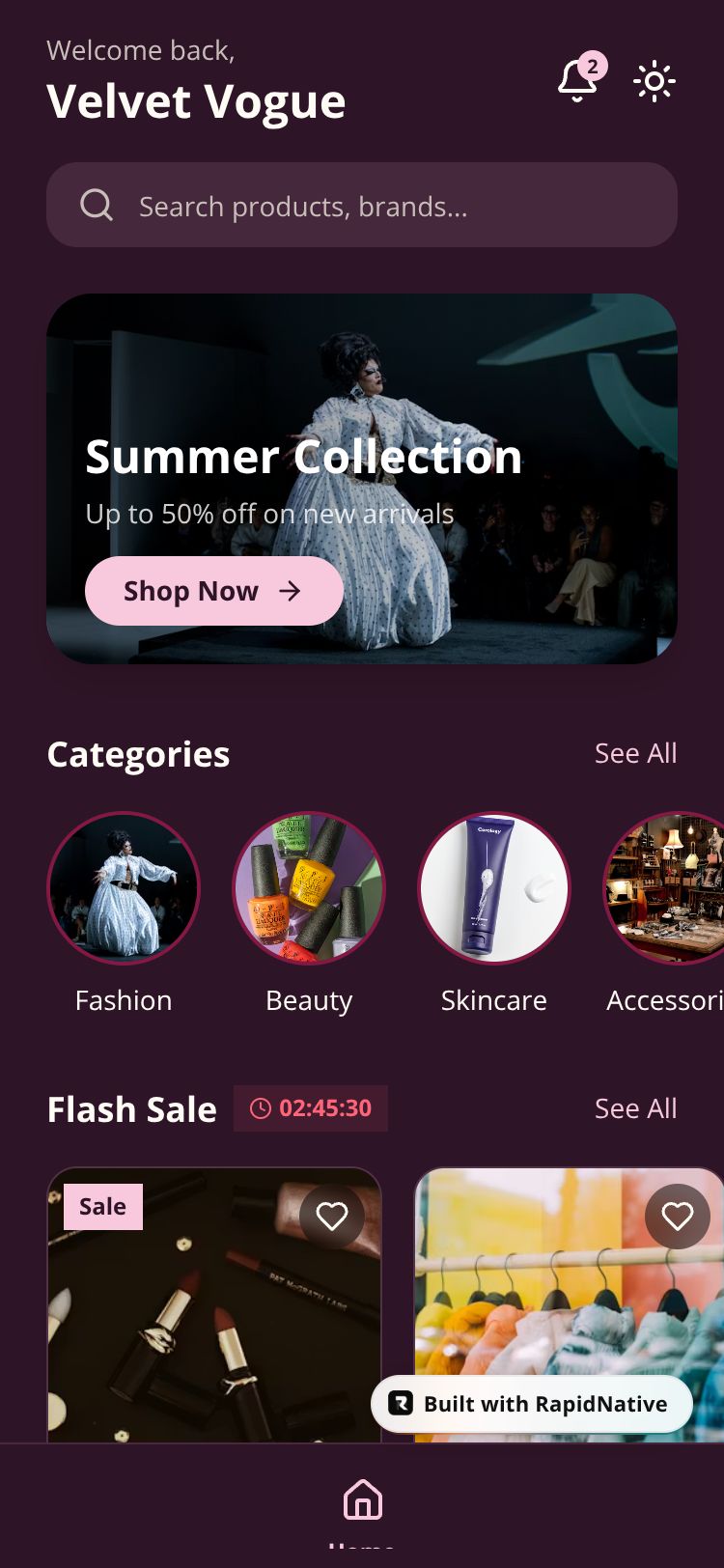This screenshot has width=724, height=1568.
Task: Open the Fashion category
Action: coord(124,888)
